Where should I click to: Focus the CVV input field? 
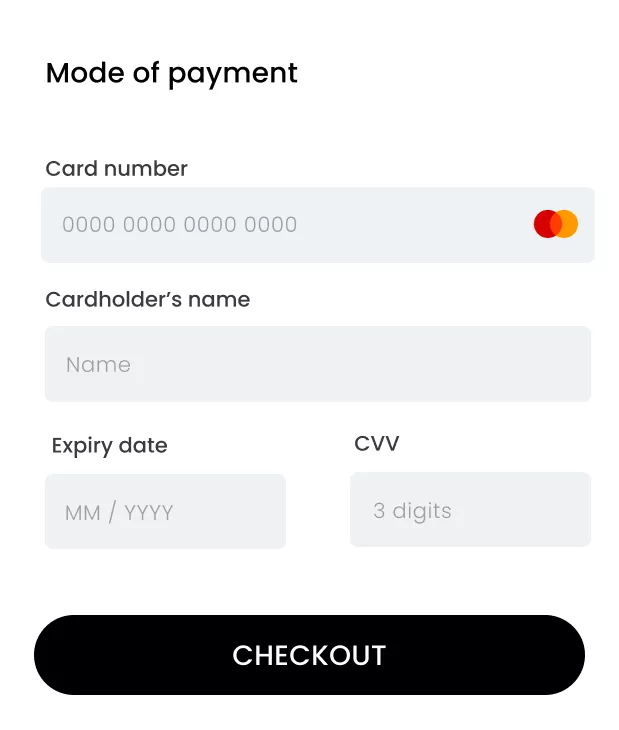click(470, 510)
